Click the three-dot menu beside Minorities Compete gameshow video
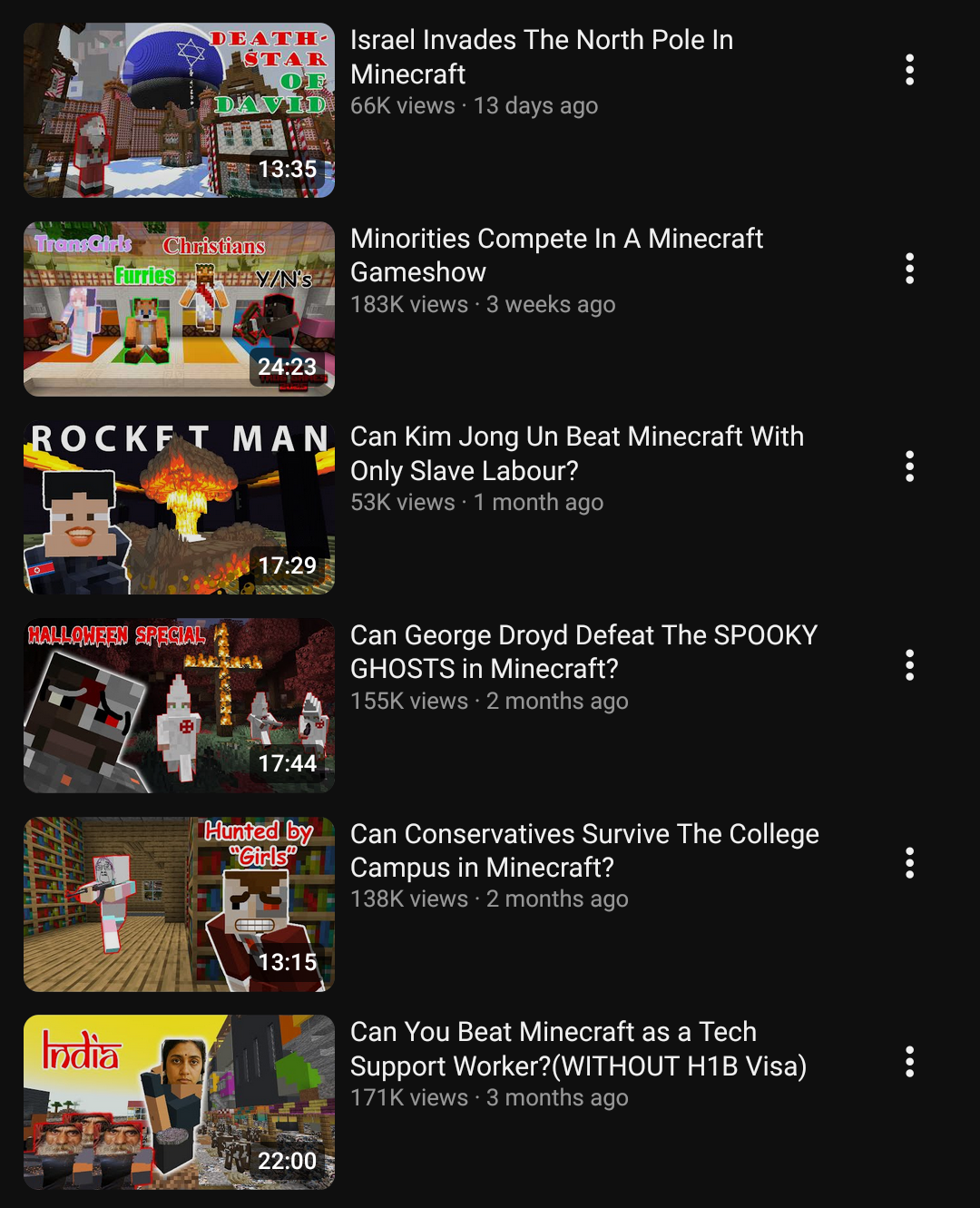Viewport: 980px width, 1208px height. (x=909, y=269)
